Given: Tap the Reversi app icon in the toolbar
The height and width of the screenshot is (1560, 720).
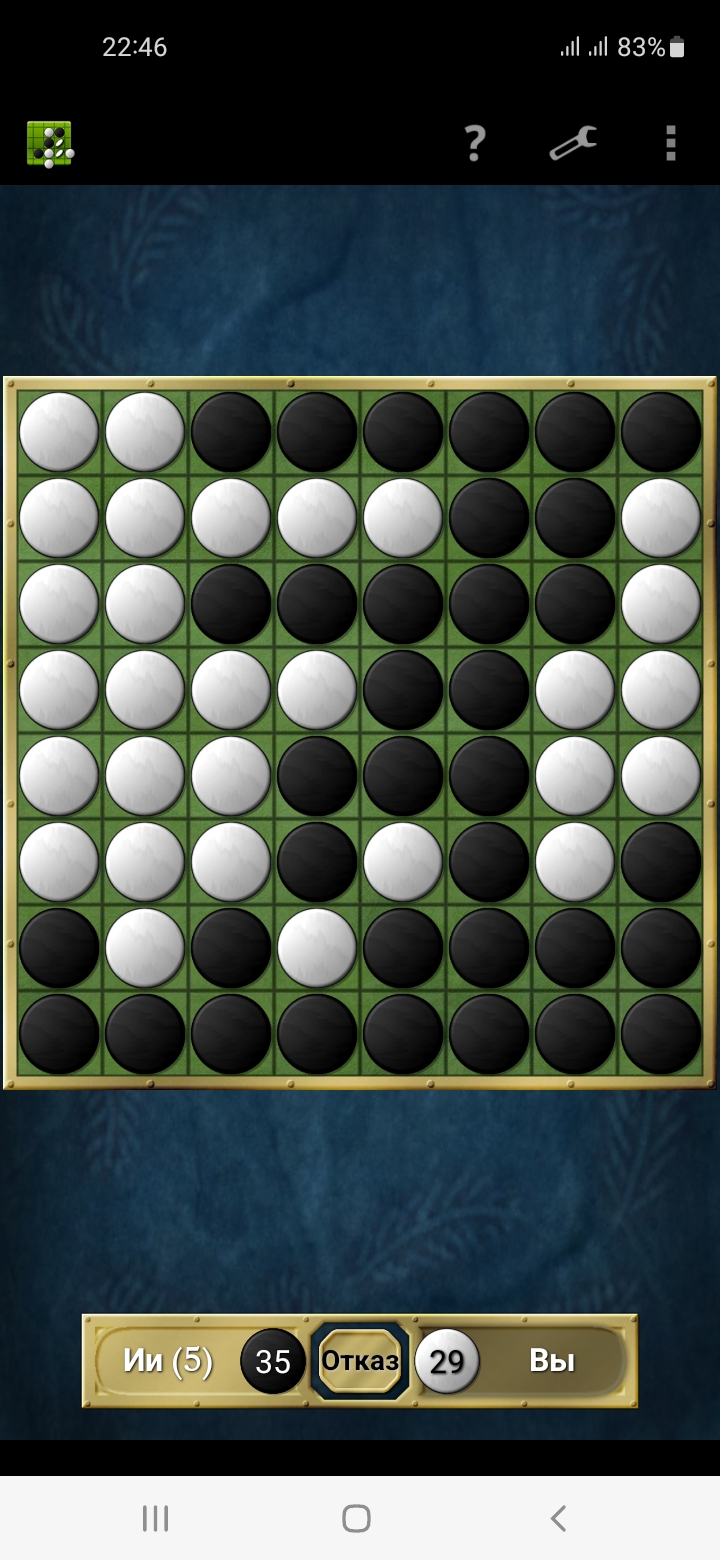Looking at the screenshot, I should click(49, 144).
